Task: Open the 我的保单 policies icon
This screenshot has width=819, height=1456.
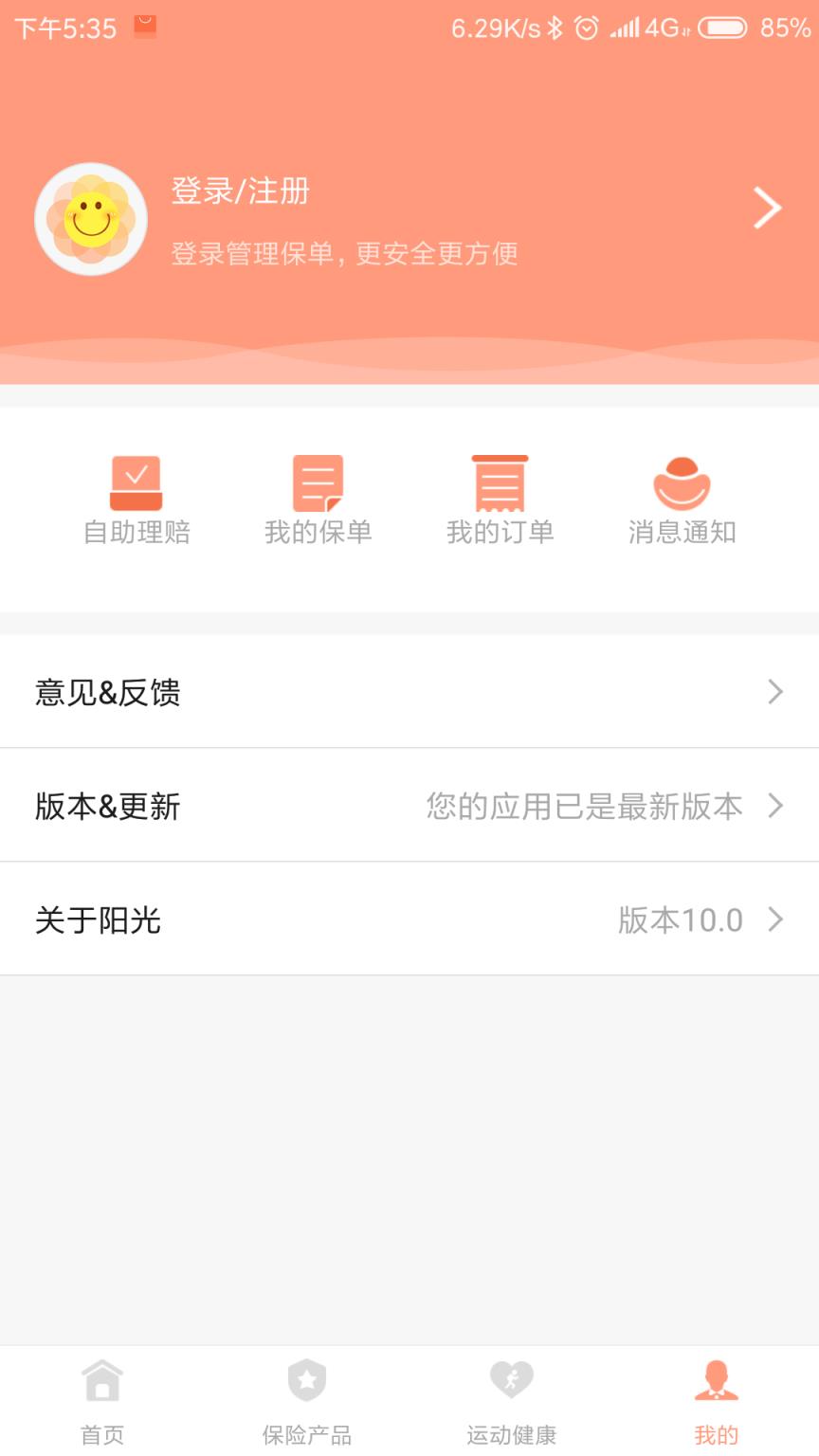Action: click(318, 482)
